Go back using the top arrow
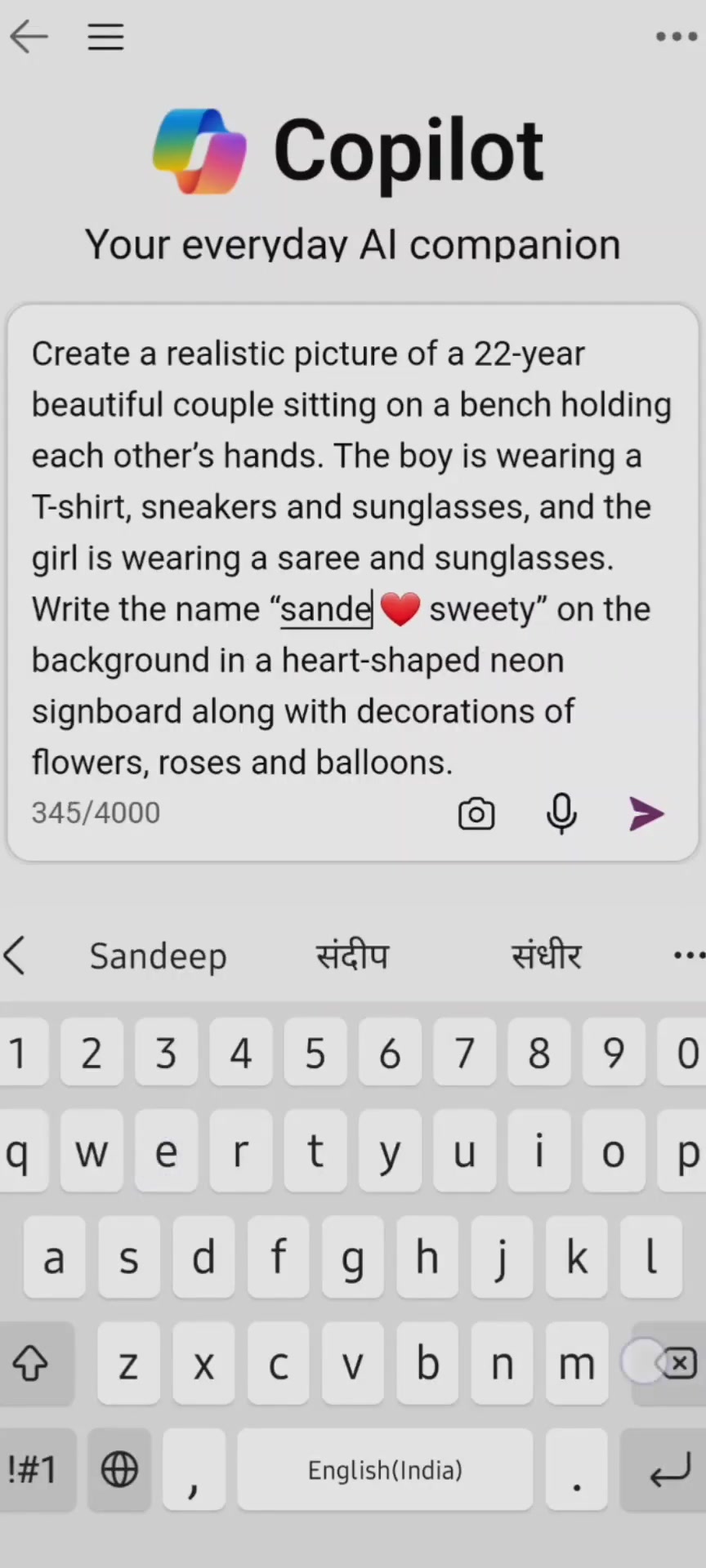This screenshot has height=1568, width=706. (29, 37)
